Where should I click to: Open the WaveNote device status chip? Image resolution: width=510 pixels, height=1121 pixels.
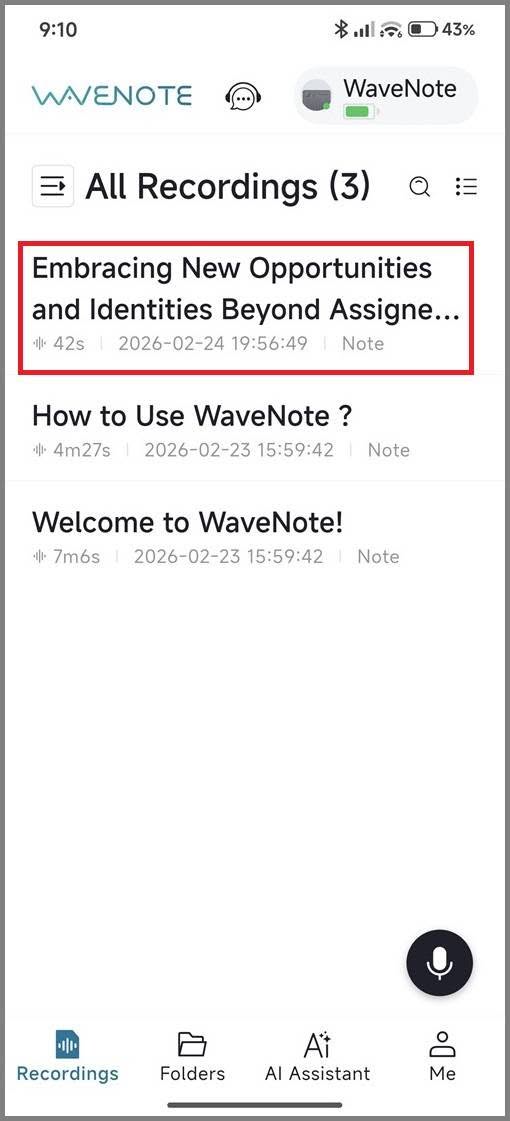point(386,96)
